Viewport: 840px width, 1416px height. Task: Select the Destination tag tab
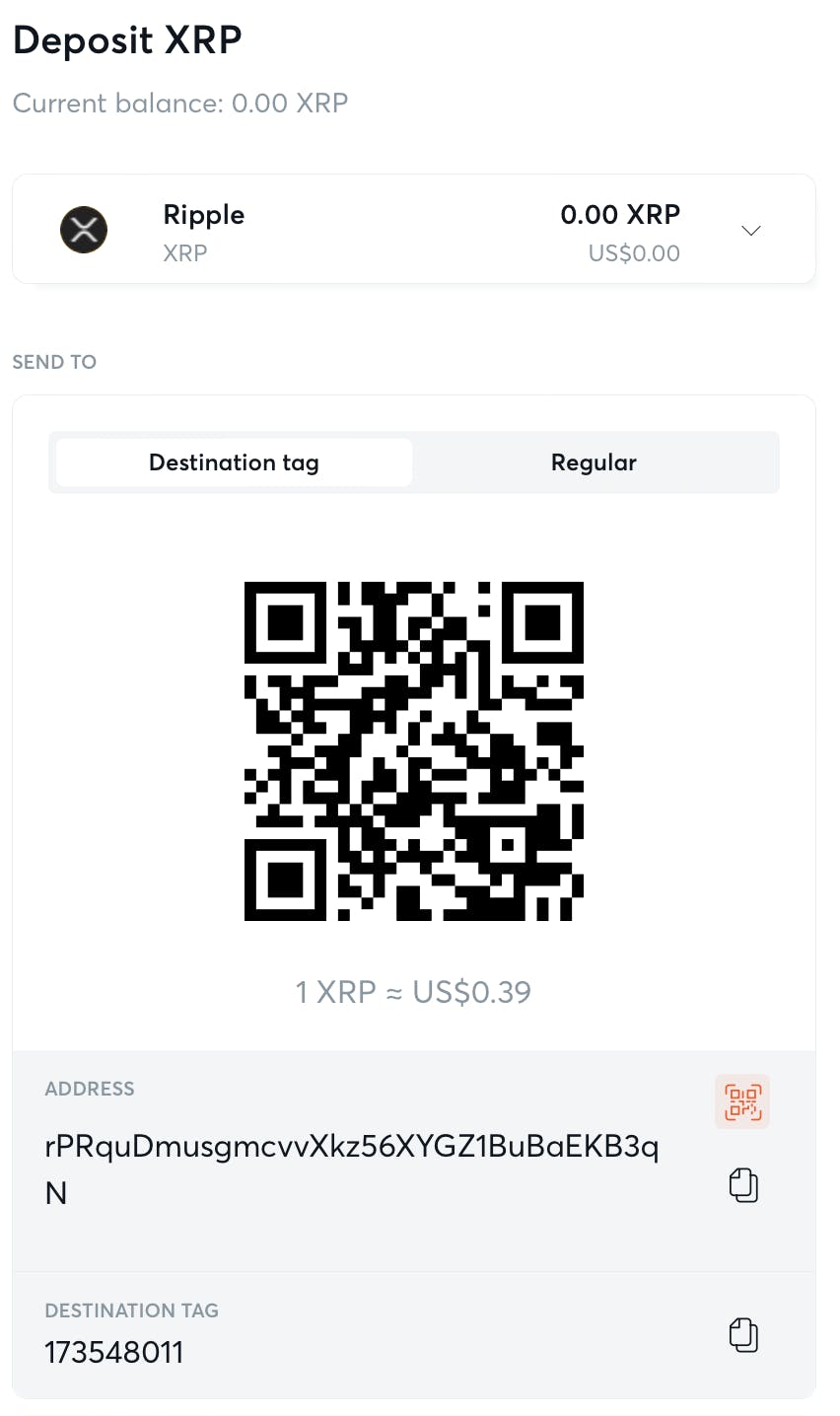(x=234, y=462)
